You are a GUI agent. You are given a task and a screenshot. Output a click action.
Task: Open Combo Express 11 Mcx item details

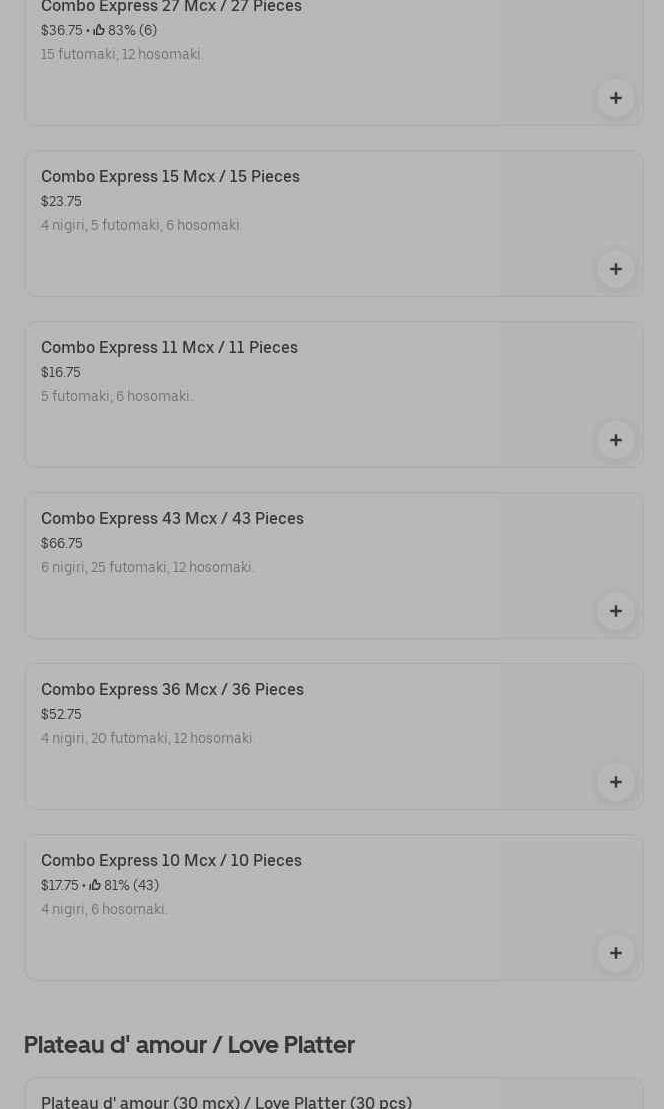coord(169,348)
